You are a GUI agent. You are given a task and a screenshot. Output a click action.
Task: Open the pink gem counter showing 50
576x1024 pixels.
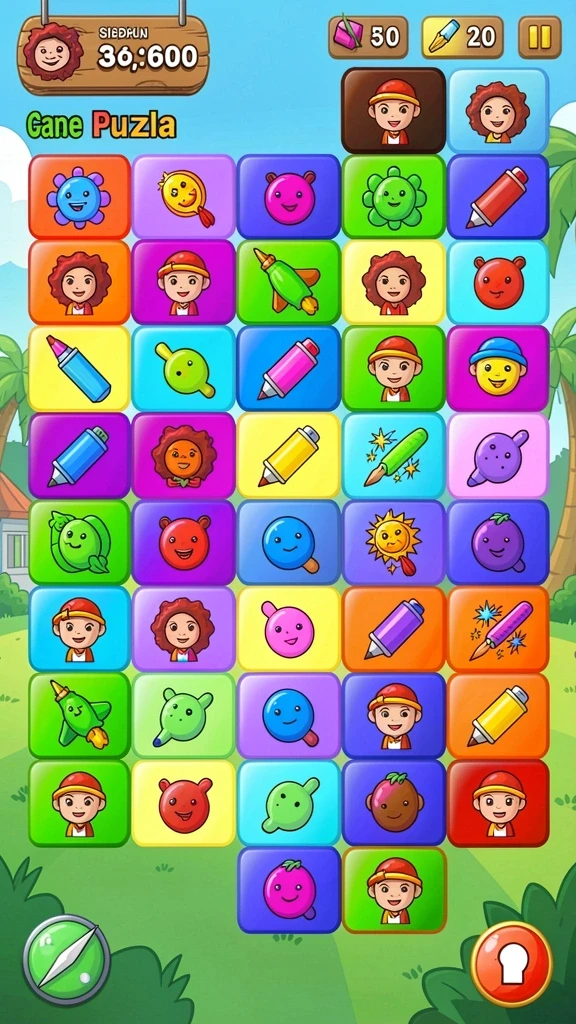pyautogui.click(x=368, y=37)
